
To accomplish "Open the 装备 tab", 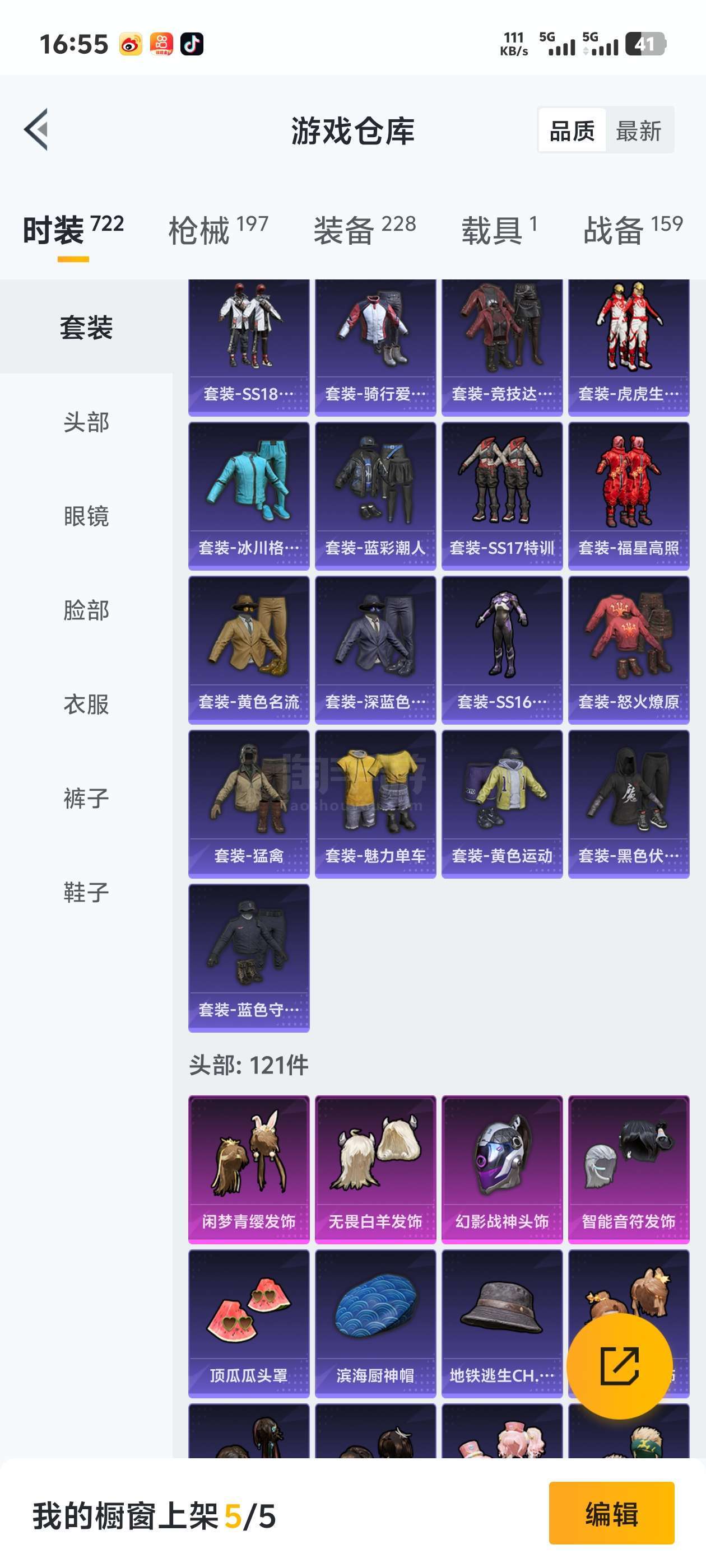I will pyautogui.click(x=364, y=230).
